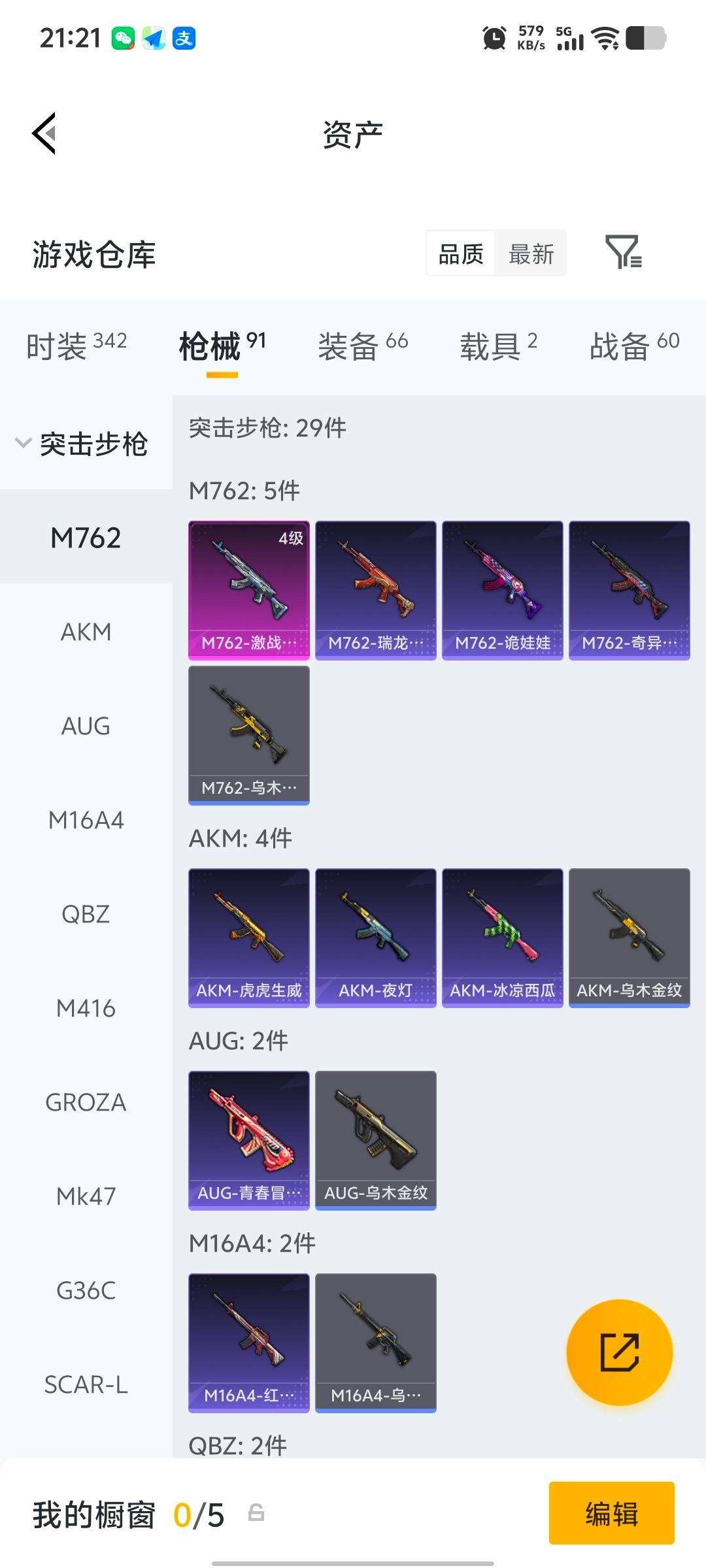Screen dimensions: 706x1568
Task: Sort by 品质
Action: [461, 253]
